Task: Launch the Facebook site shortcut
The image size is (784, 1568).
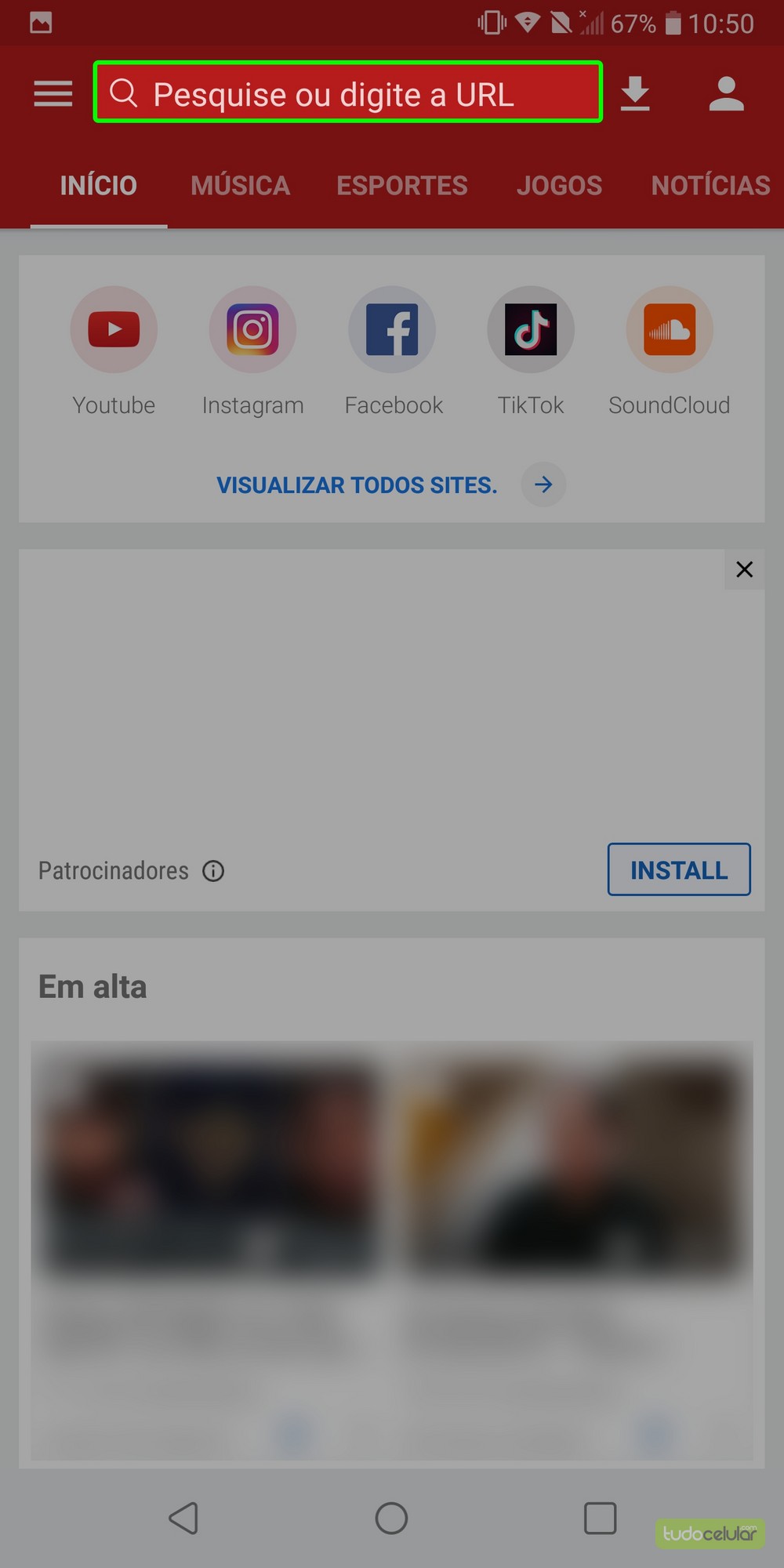Action: click(392, 330)
